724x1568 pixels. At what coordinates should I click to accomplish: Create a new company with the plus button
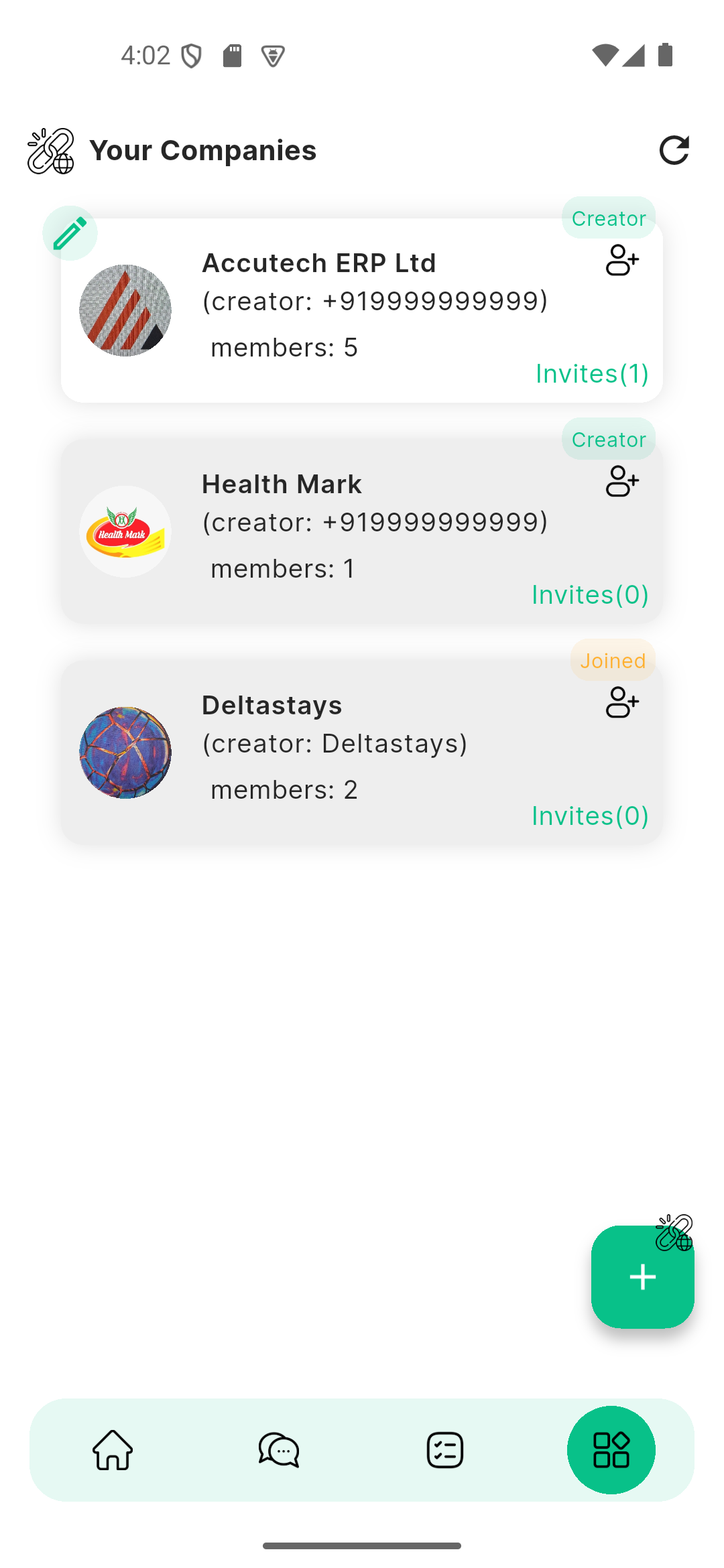642,1275
